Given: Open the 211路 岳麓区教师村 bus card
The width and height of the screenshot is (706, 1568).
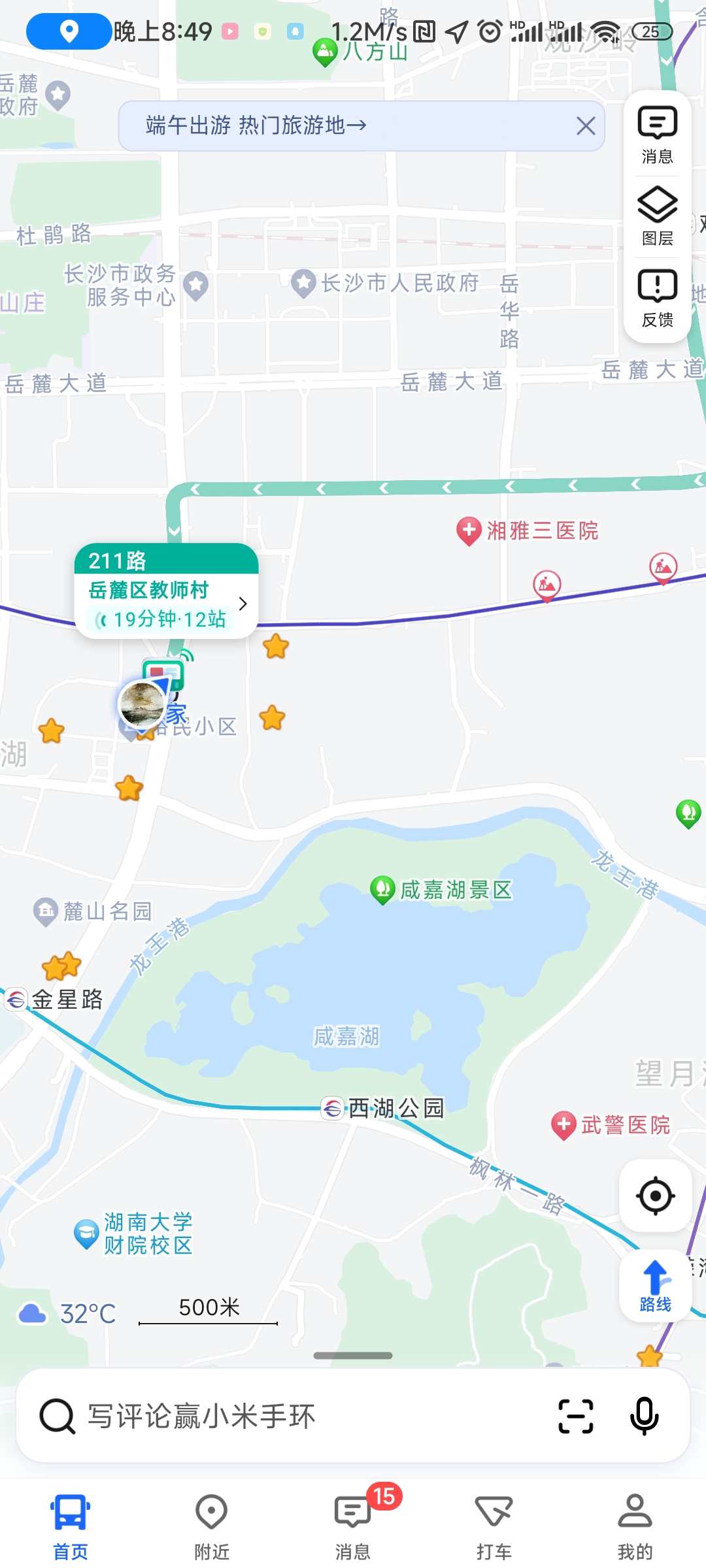Looking at the screenshot, I should [x=167, y=591].
